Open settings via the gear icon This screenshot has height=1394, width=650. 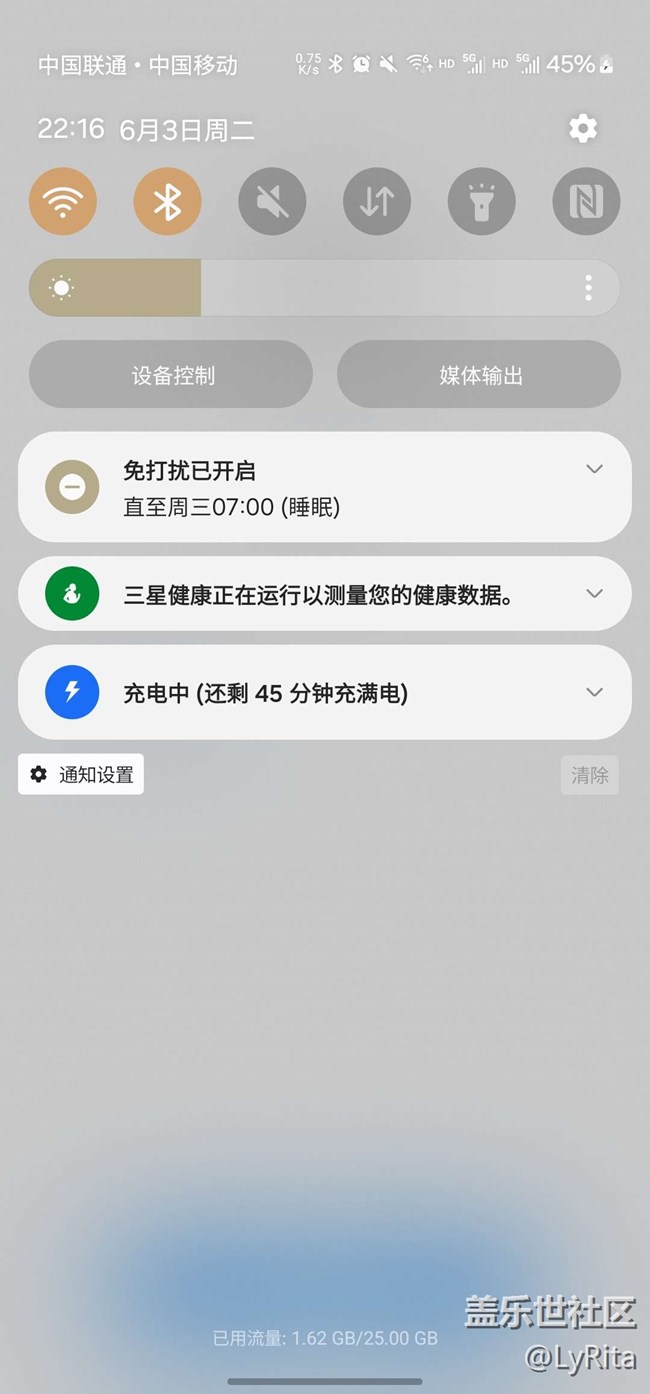583,128
